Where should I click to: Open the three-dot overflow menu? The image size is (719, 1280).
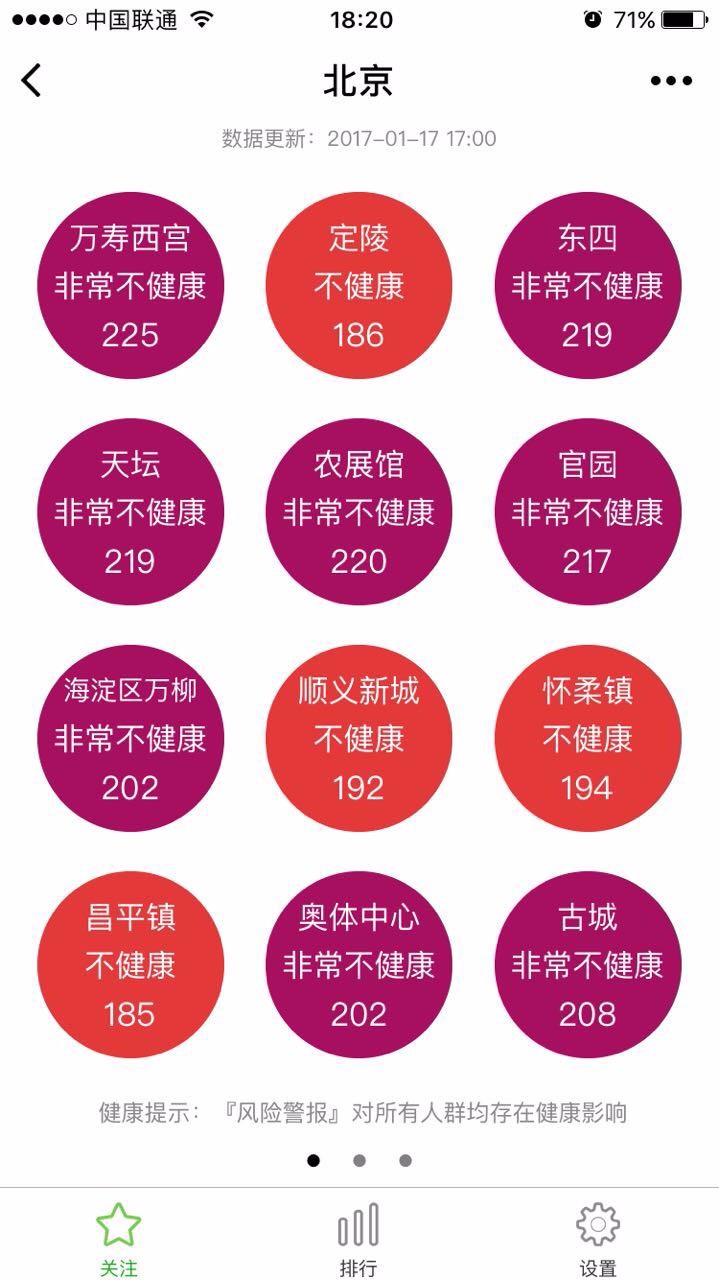(x=670, y=81)
